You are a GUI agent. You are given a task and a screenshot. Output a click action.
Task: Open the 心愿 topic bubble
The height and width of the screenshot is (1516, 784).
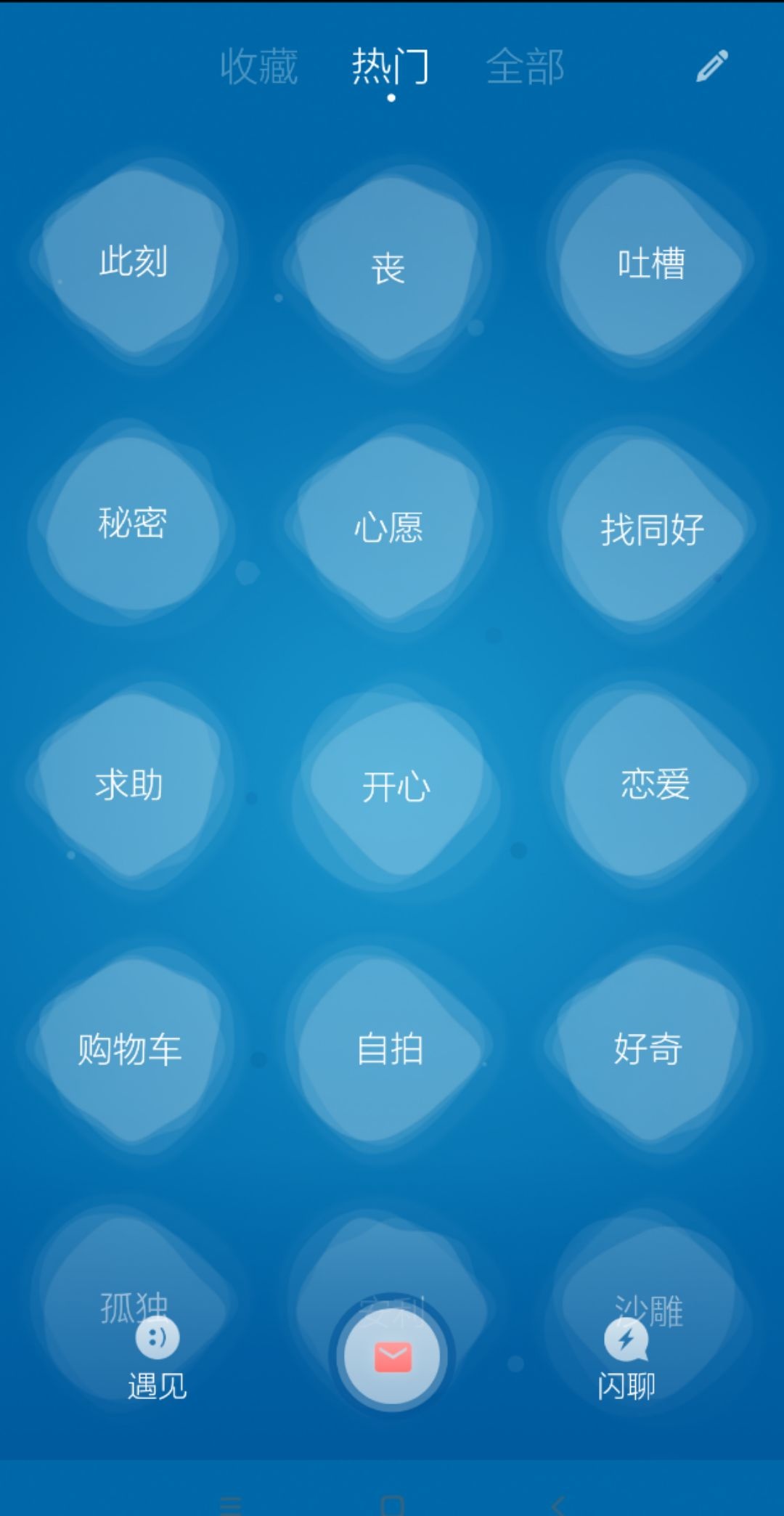pyautogui.click(x=388, y=527)
